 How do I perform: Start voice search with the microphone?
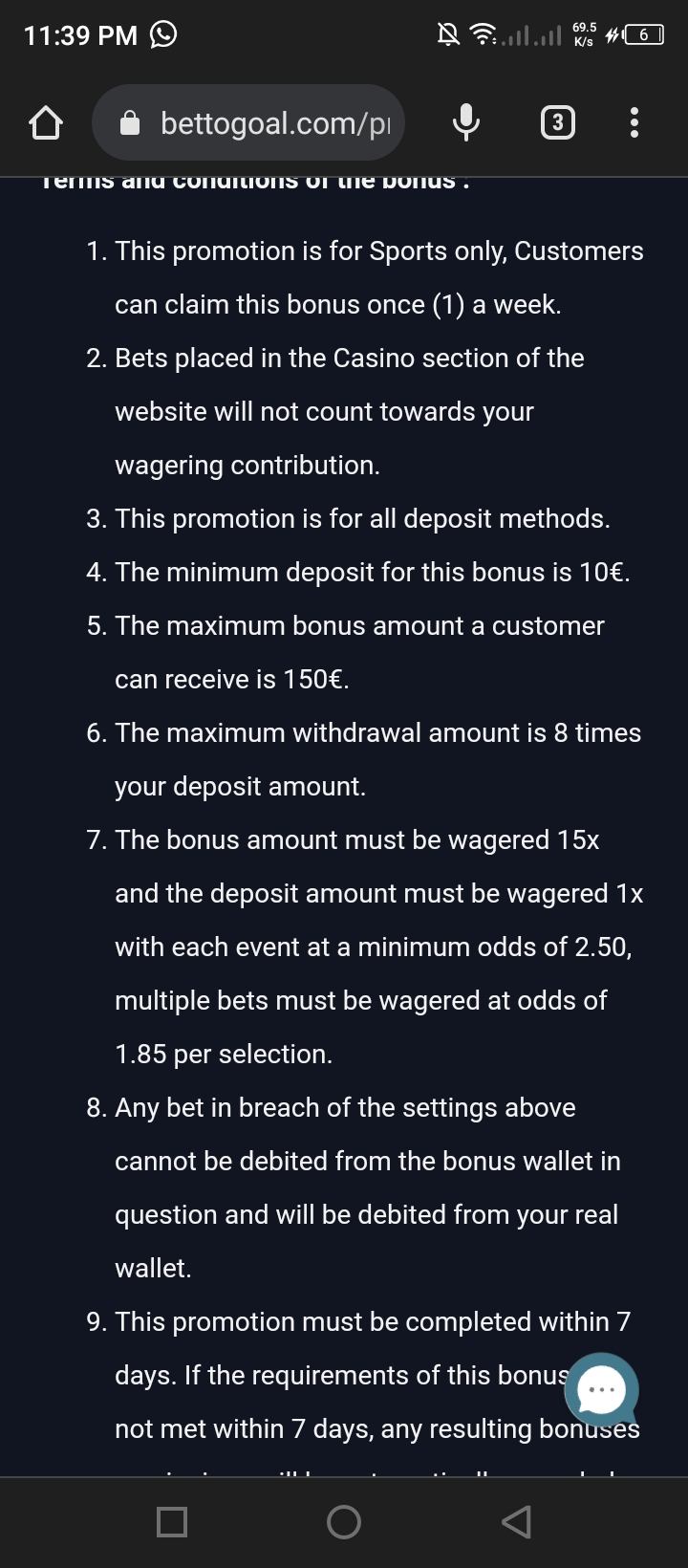click(465, 123)
